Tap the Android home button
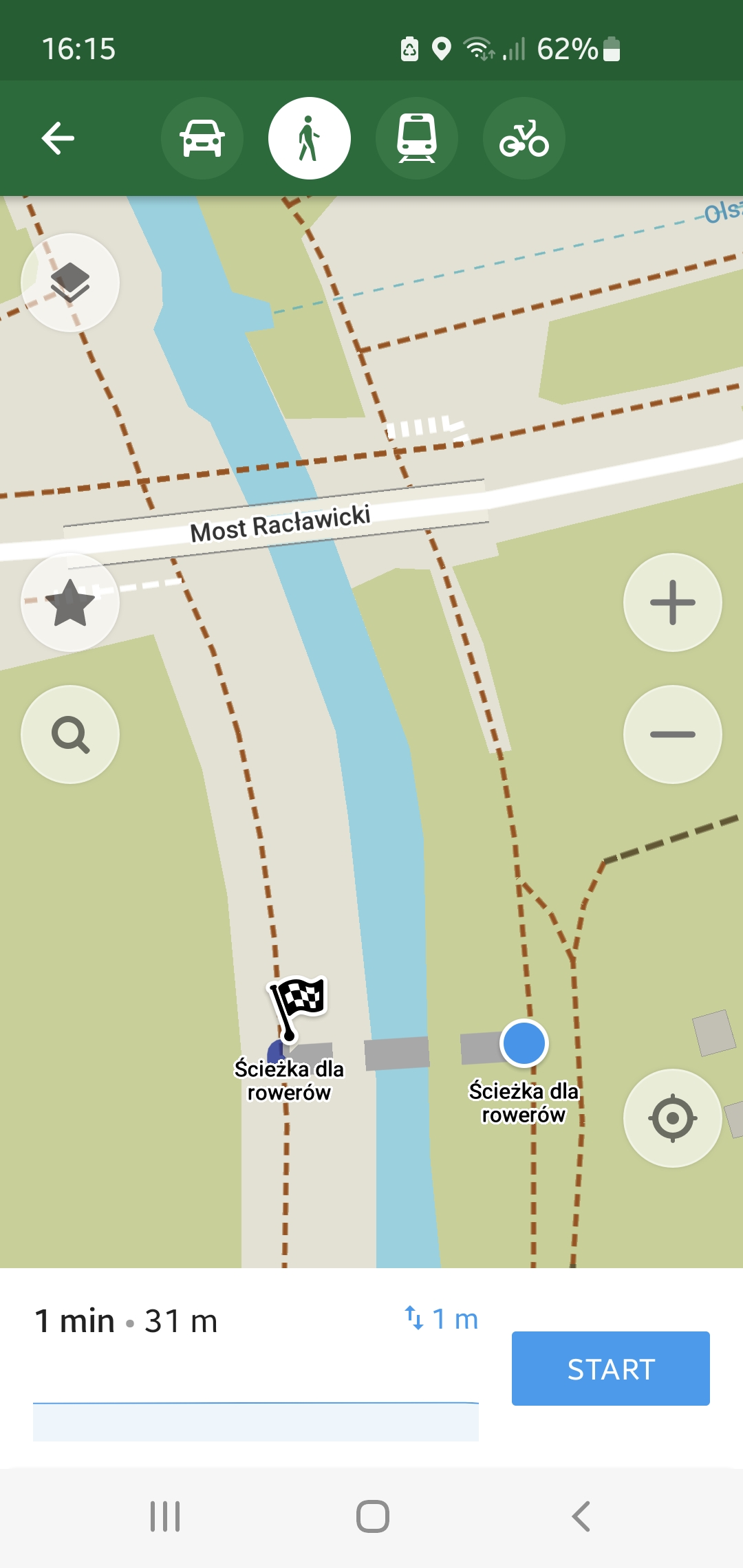 click(370, 1516)
